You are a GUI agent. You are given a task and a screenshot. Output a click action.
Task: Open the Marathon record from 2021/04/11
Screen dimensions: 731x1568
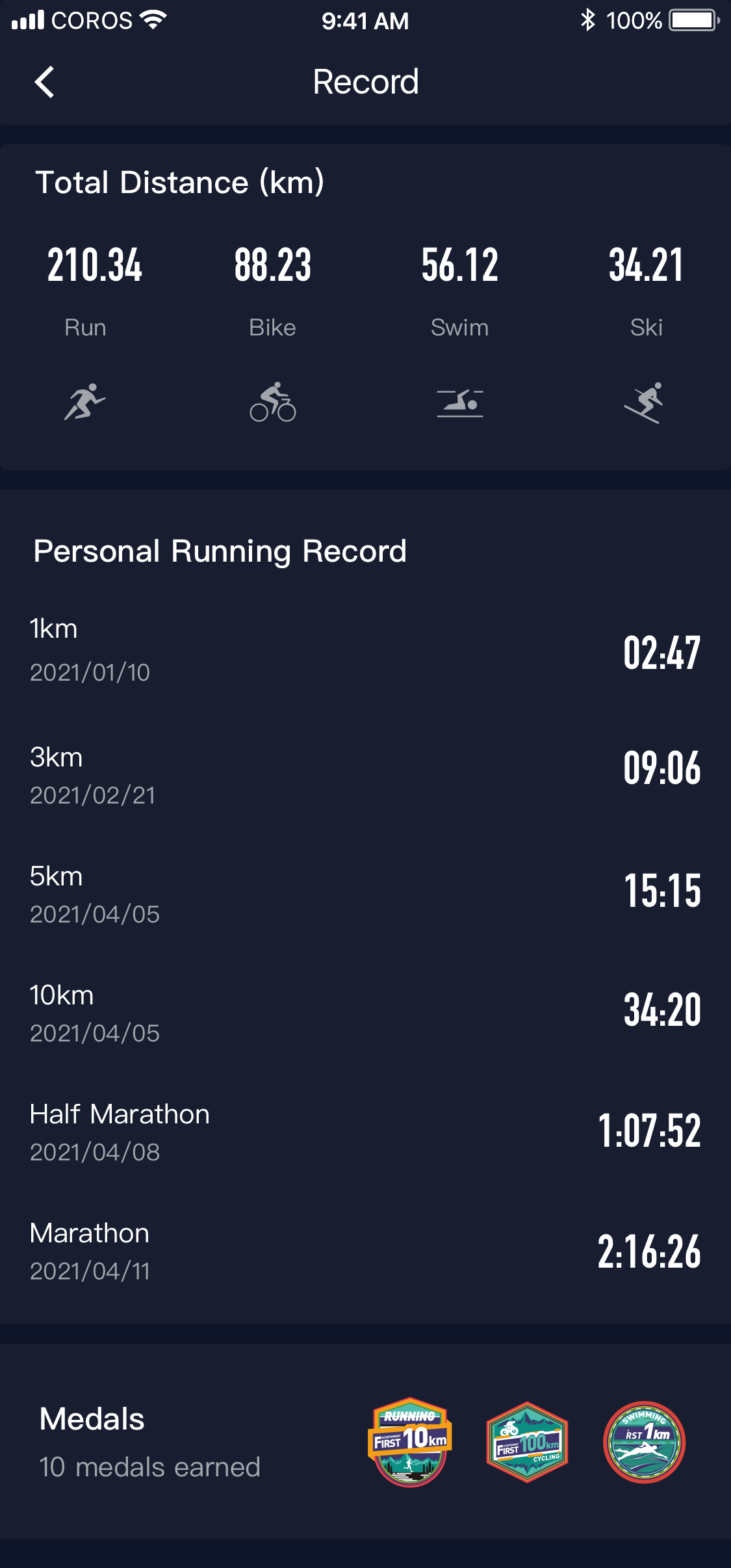coord(364,1250)
